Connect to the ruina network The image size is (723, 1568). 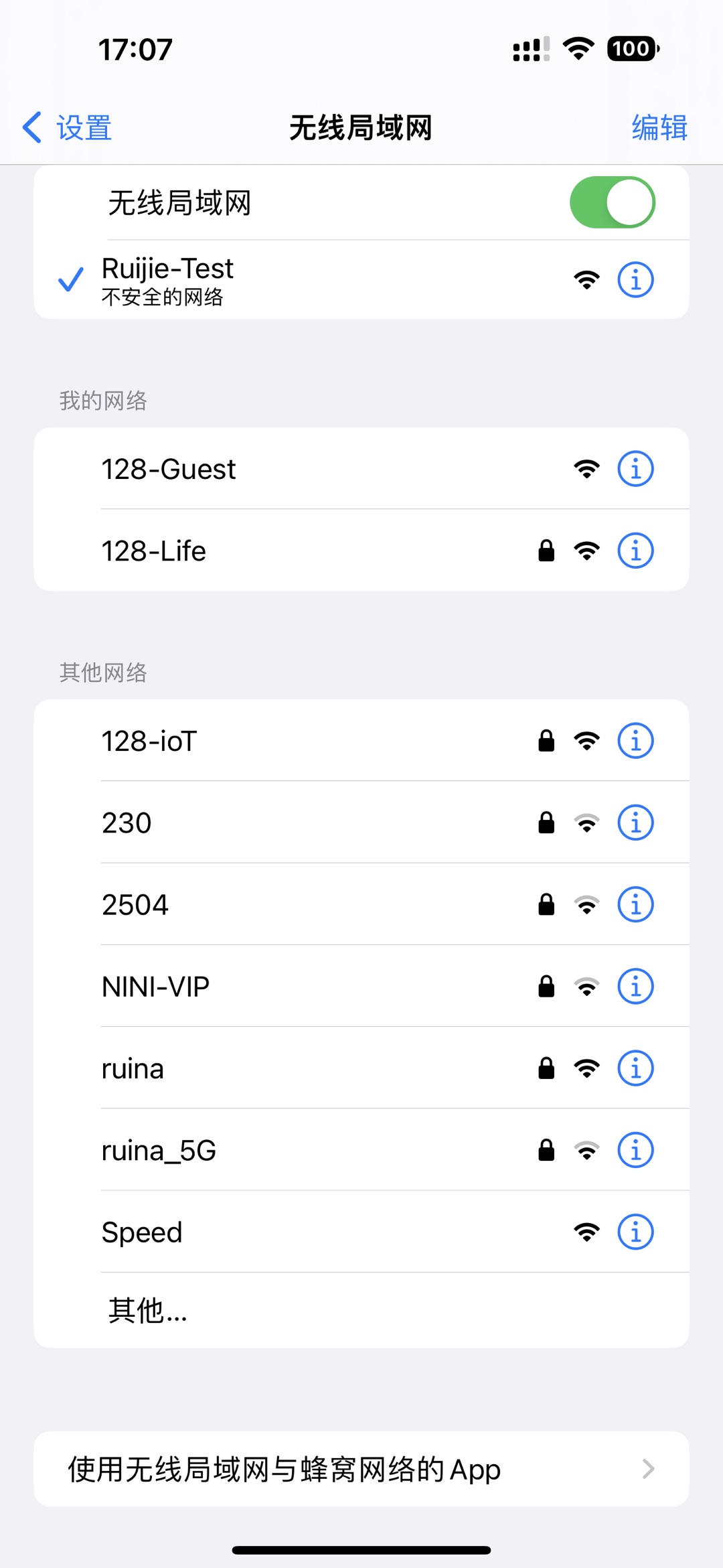(268, 1068)
